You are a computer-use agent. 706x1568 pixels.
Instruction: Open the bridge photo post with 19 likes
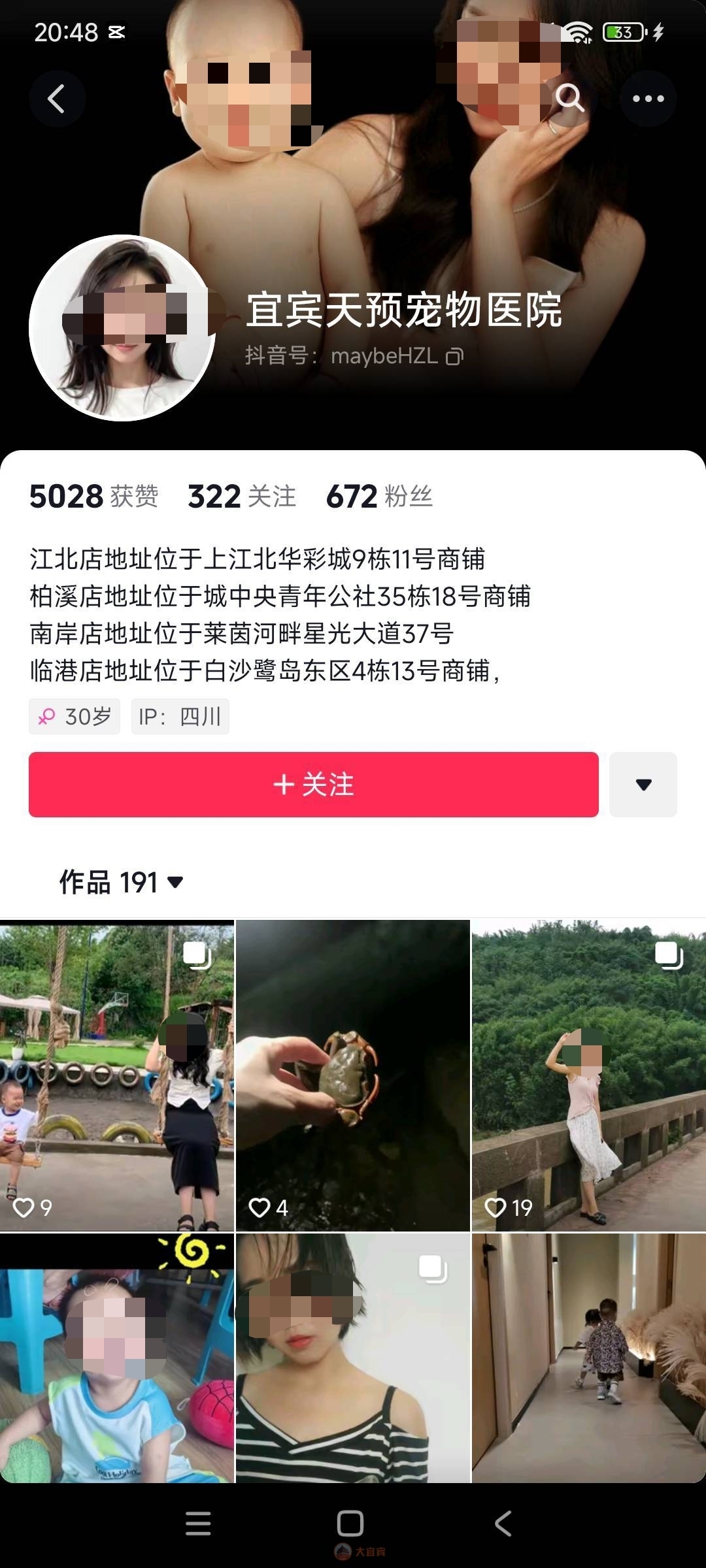(x=588, y=1075)
